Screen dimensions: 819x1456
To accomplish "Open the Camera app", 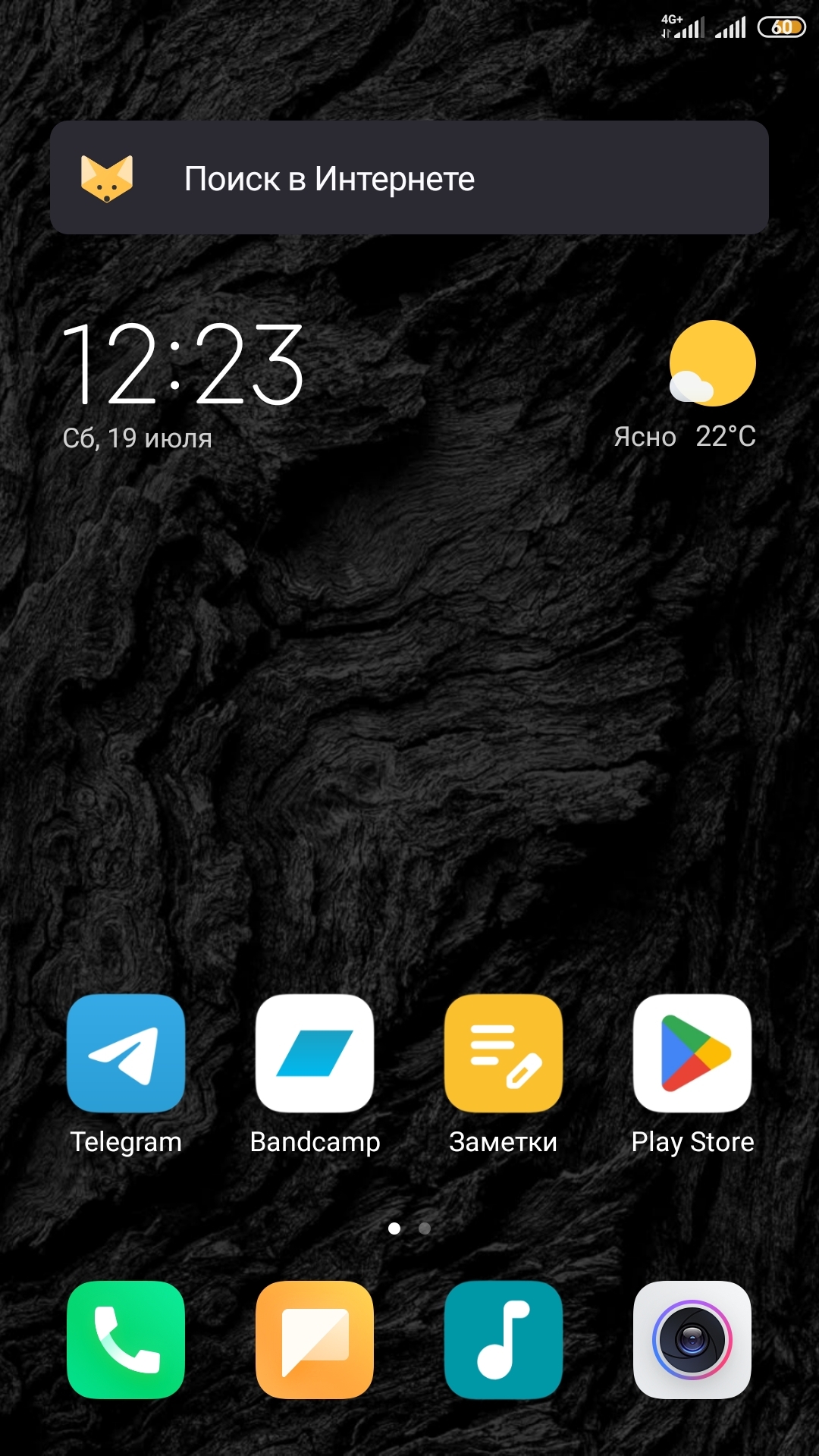I will 692,1340.
